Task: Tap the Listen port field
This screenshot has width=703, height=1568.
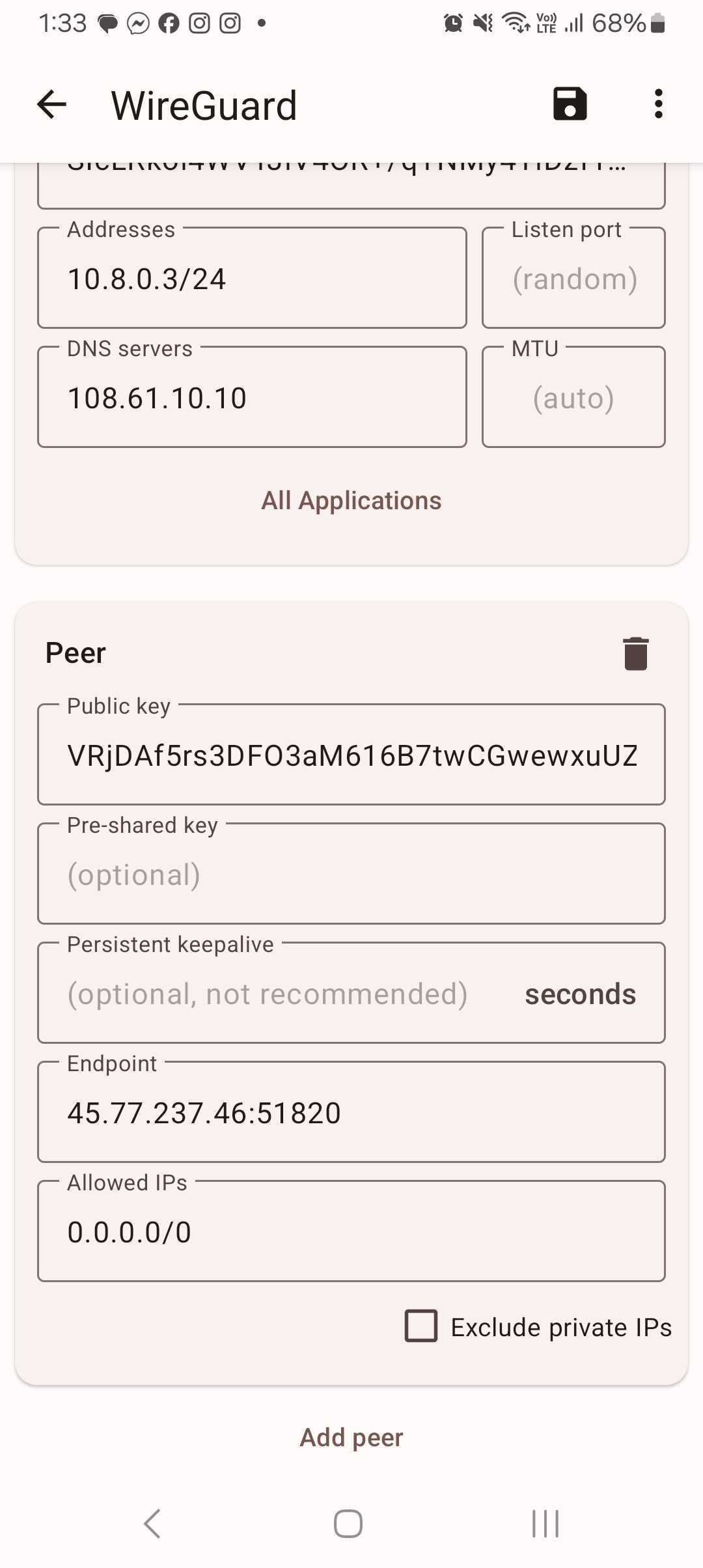Action: point(573,279)
